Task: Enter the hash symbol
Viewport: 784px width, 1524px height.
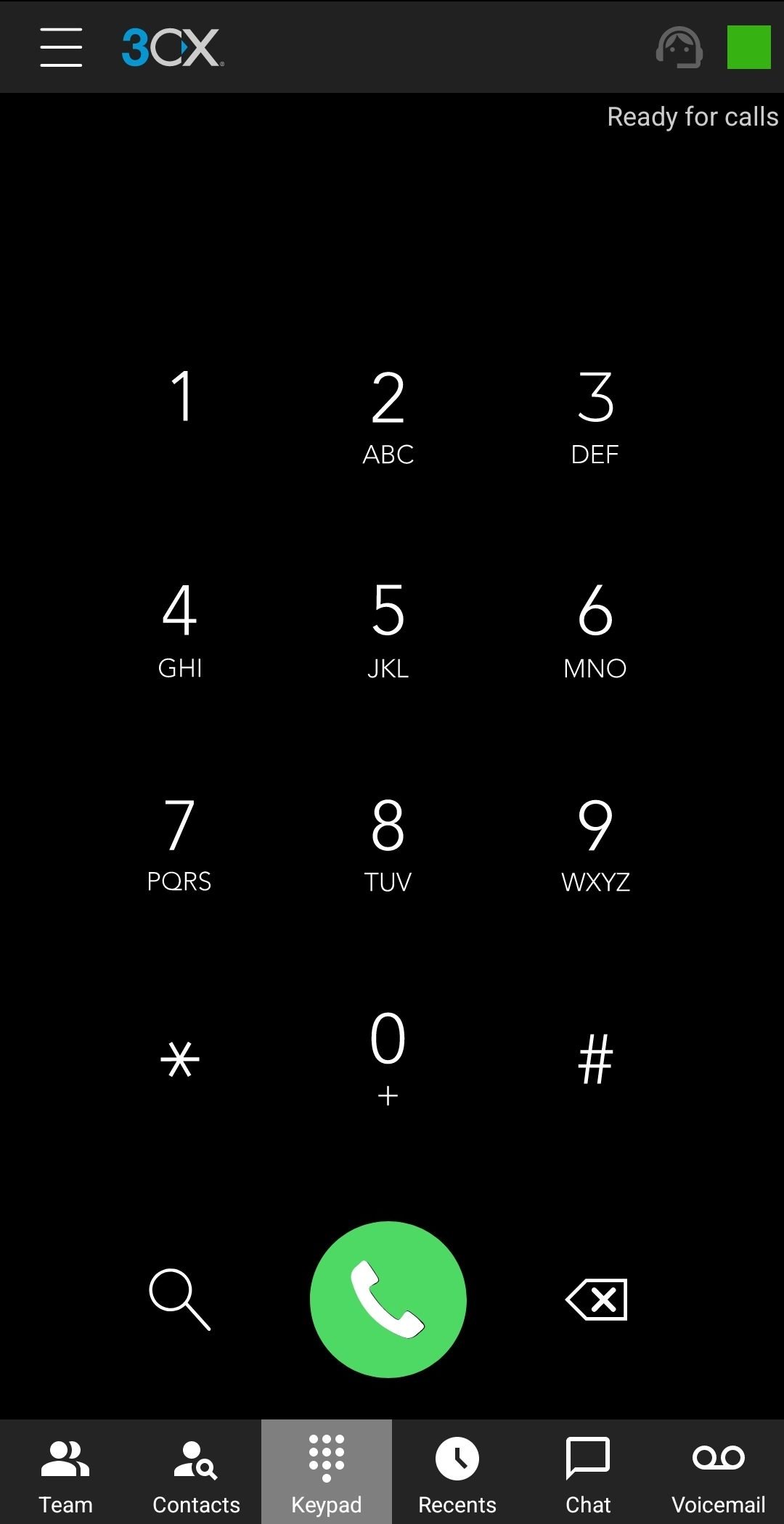Action: coord(595,1059)
